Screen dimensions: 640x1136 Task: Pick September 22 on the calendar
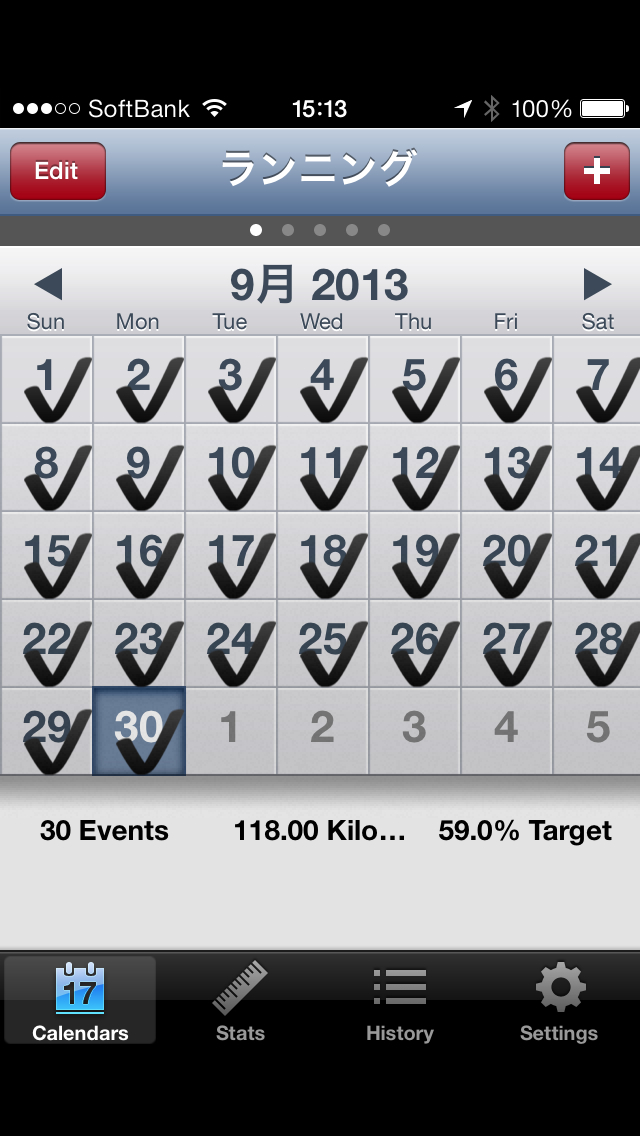pos(47,644)
